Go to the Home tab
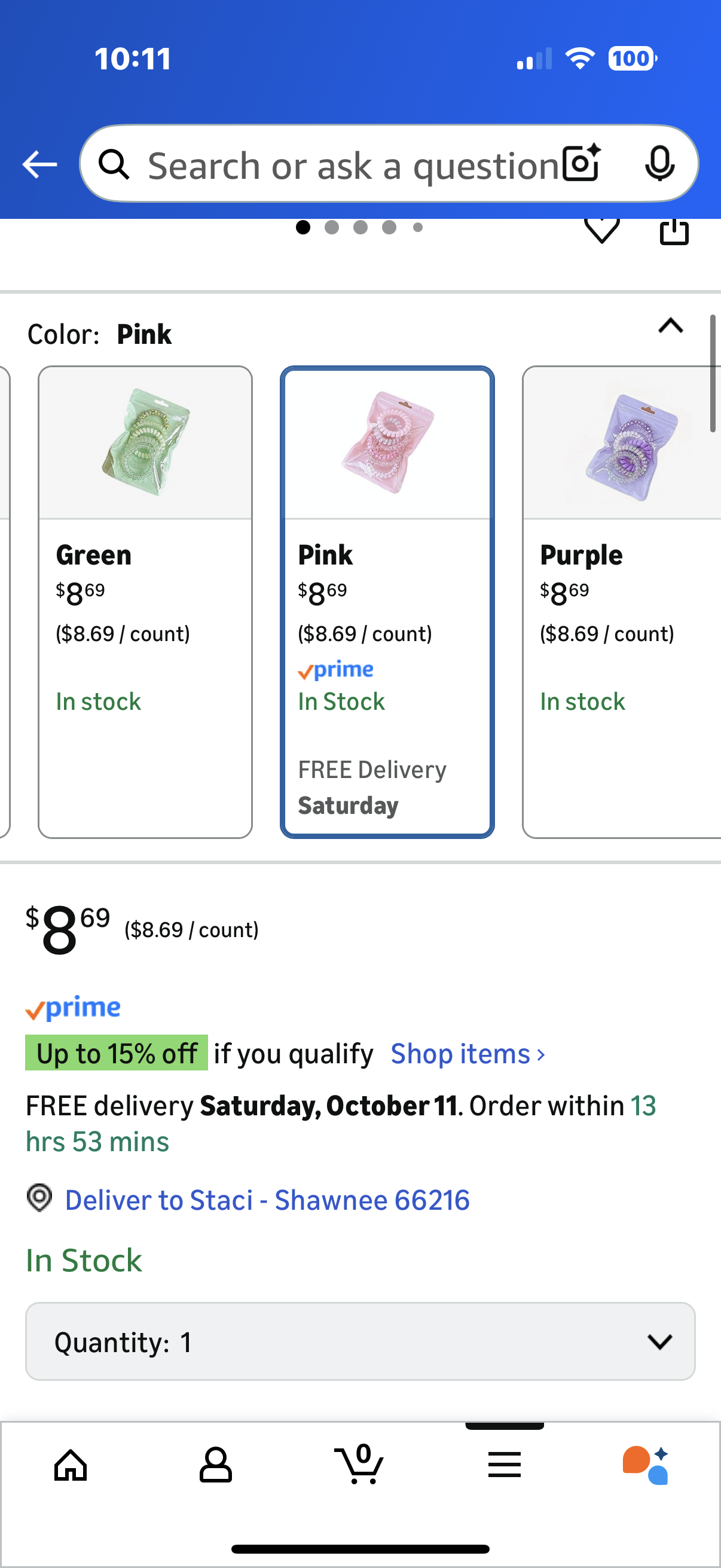Image resolution: width=721 pixels, height=1568 pixels. [x=71, y=1465]
